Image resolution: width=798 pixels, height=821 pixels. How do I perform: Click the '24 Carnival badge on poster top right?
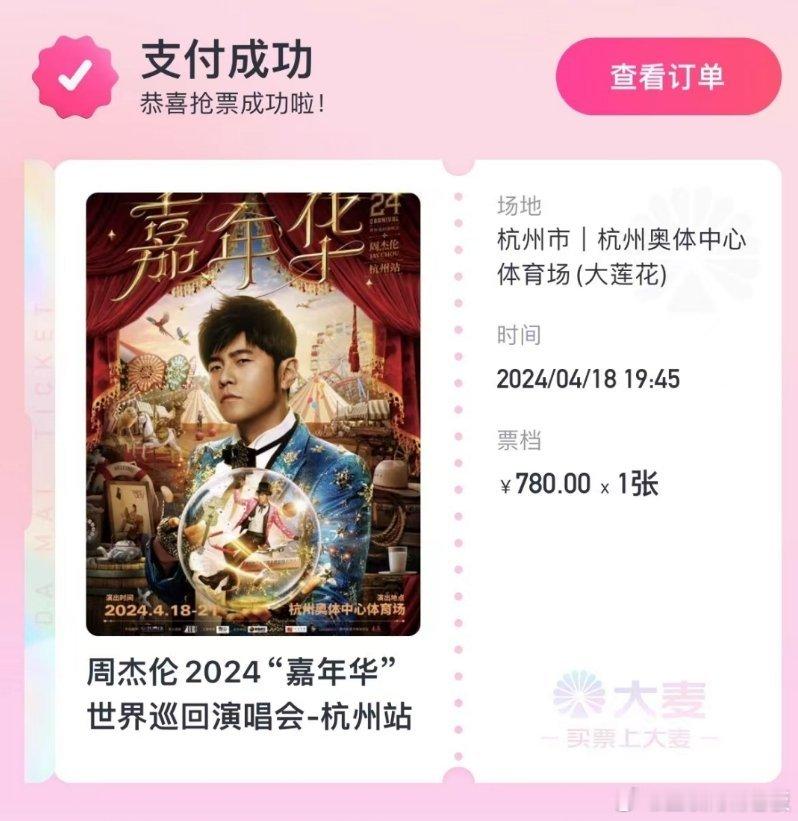(x=387, y=213)
